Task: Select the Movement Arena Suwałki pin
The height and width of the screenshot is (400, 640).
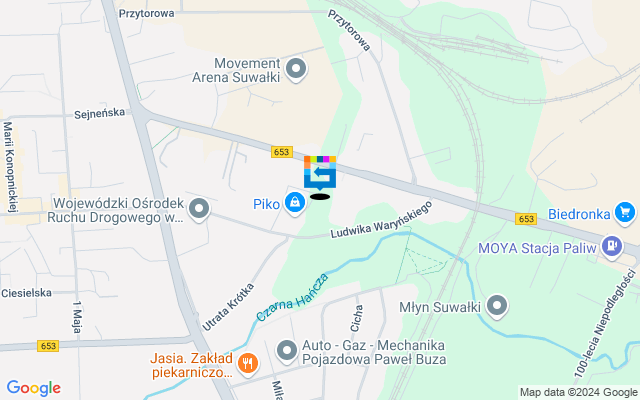Action: (x=295, y=69)
